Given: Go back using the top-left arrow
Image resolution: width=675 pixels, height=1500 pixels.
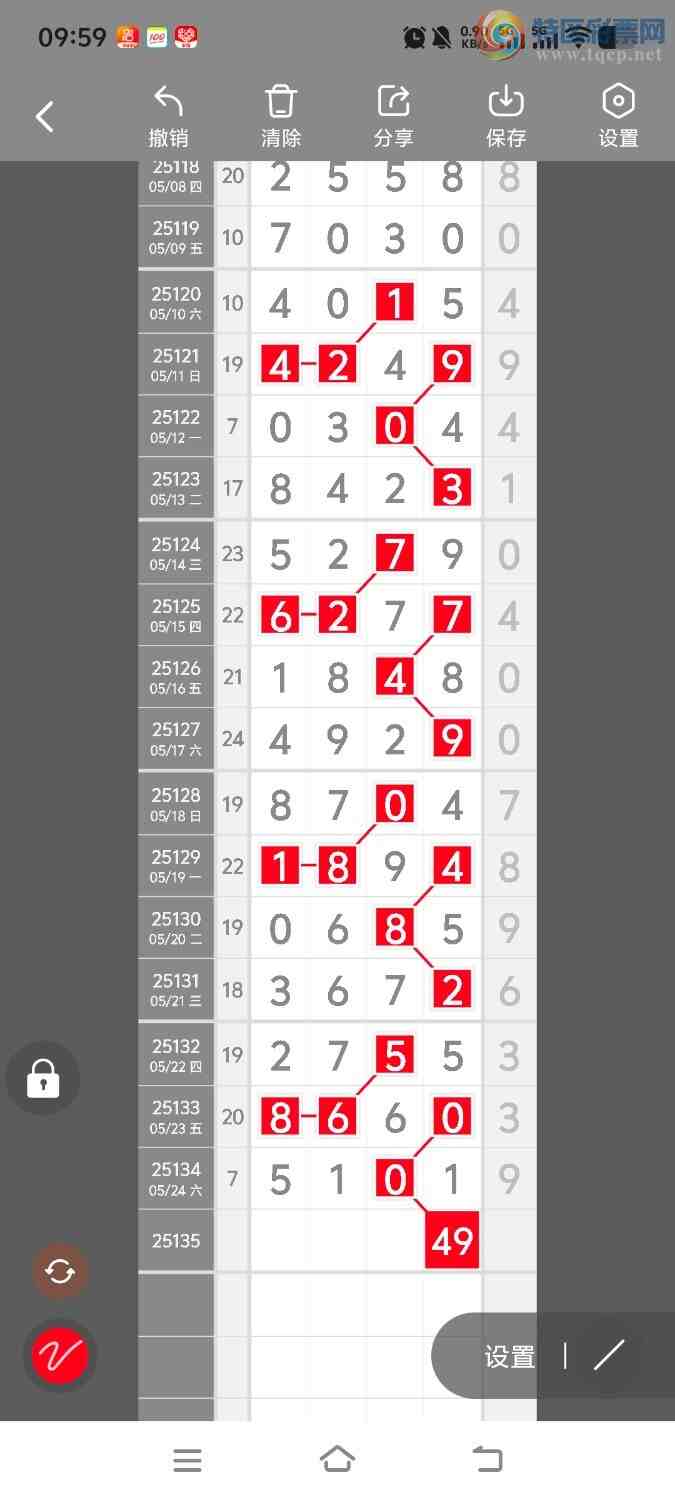Looking at the screenshot, I should point(45,117).
